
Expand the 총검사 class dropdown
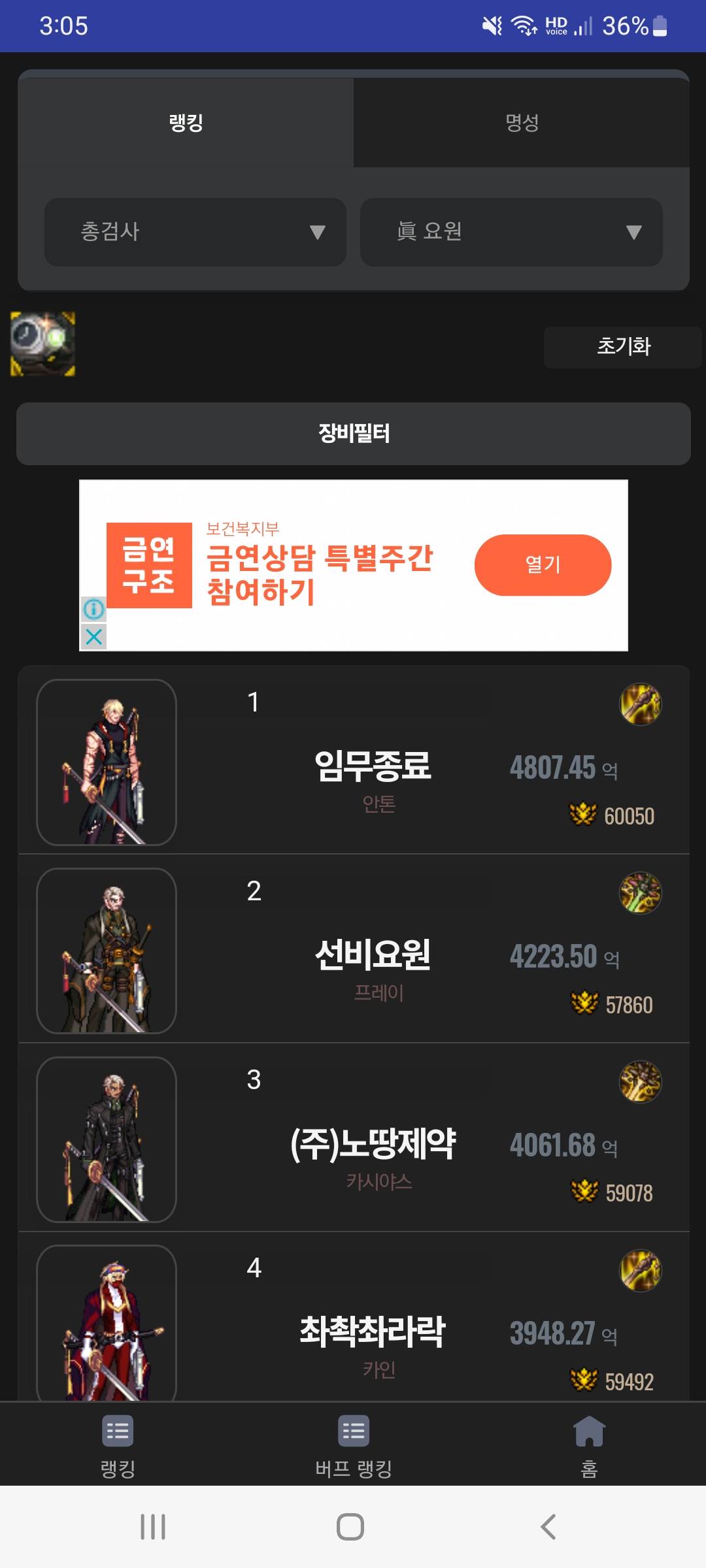(195, 232)
